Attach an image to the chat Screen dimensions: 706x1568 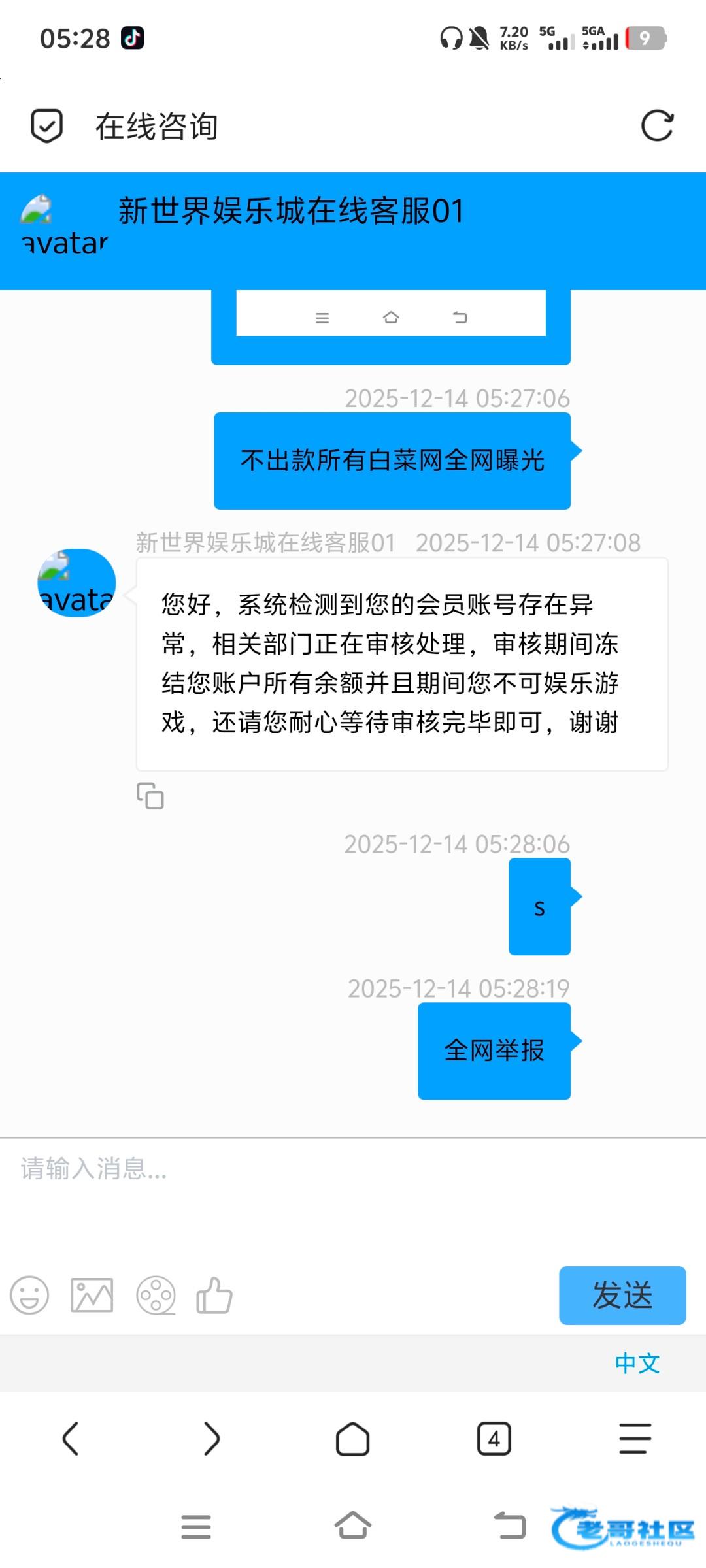pyautogui.click(x=92, y=1295)
